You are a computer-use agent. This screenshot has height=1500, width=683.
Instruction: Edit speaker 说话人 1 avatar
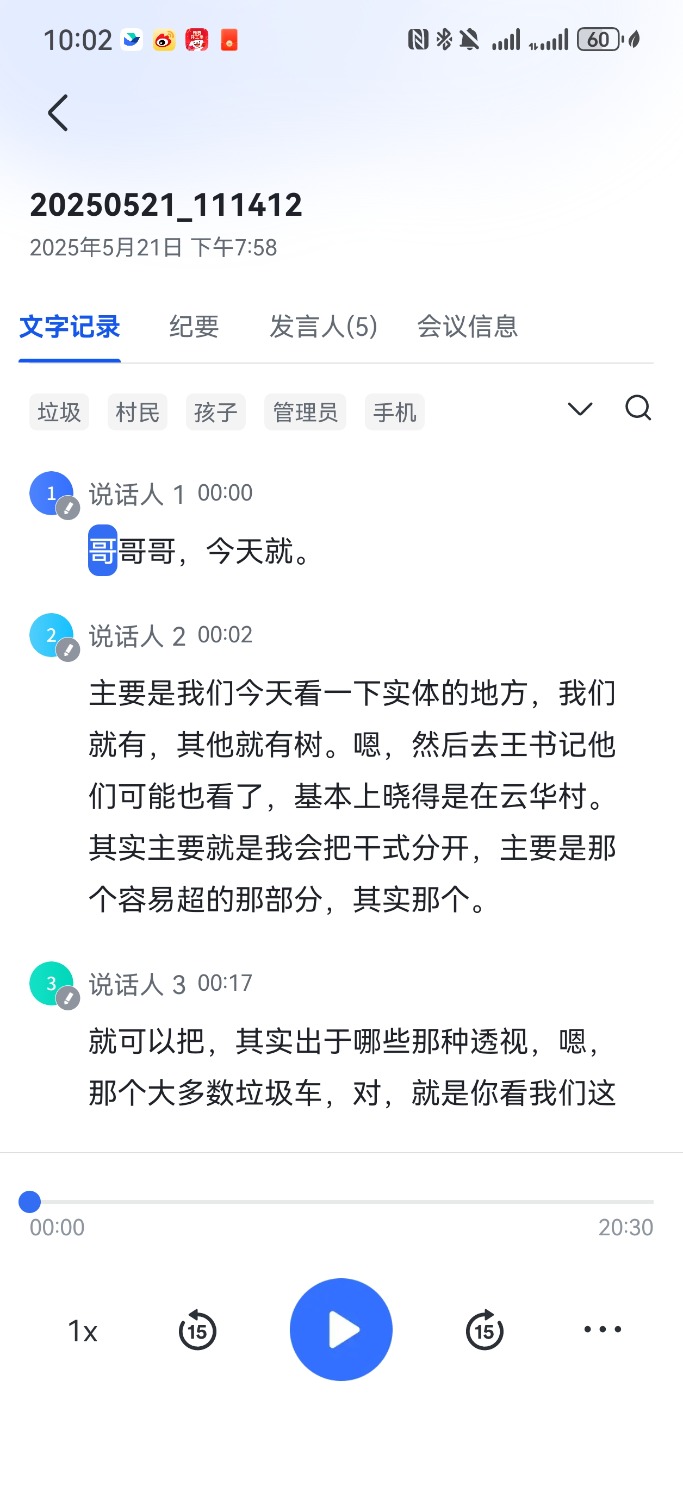pyautogui.click(x=53, y=494)
